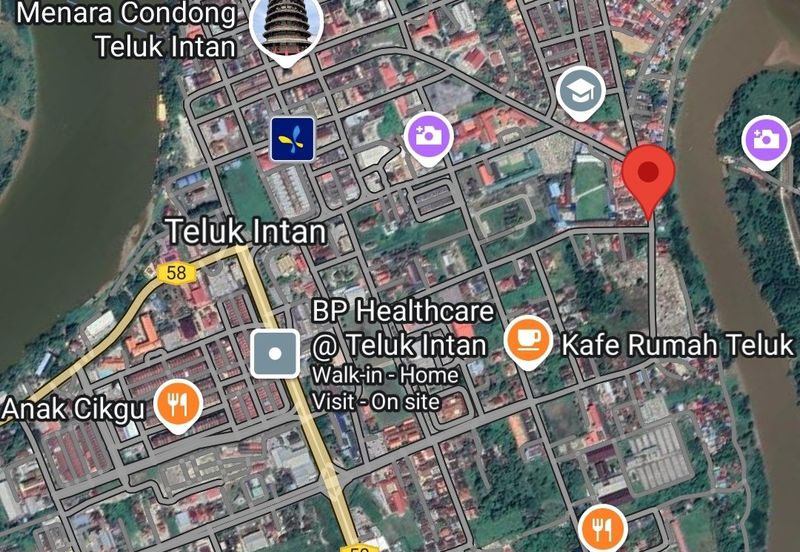Open the Menara Condong Teluk Intan landmark pin

click(286, 28)
